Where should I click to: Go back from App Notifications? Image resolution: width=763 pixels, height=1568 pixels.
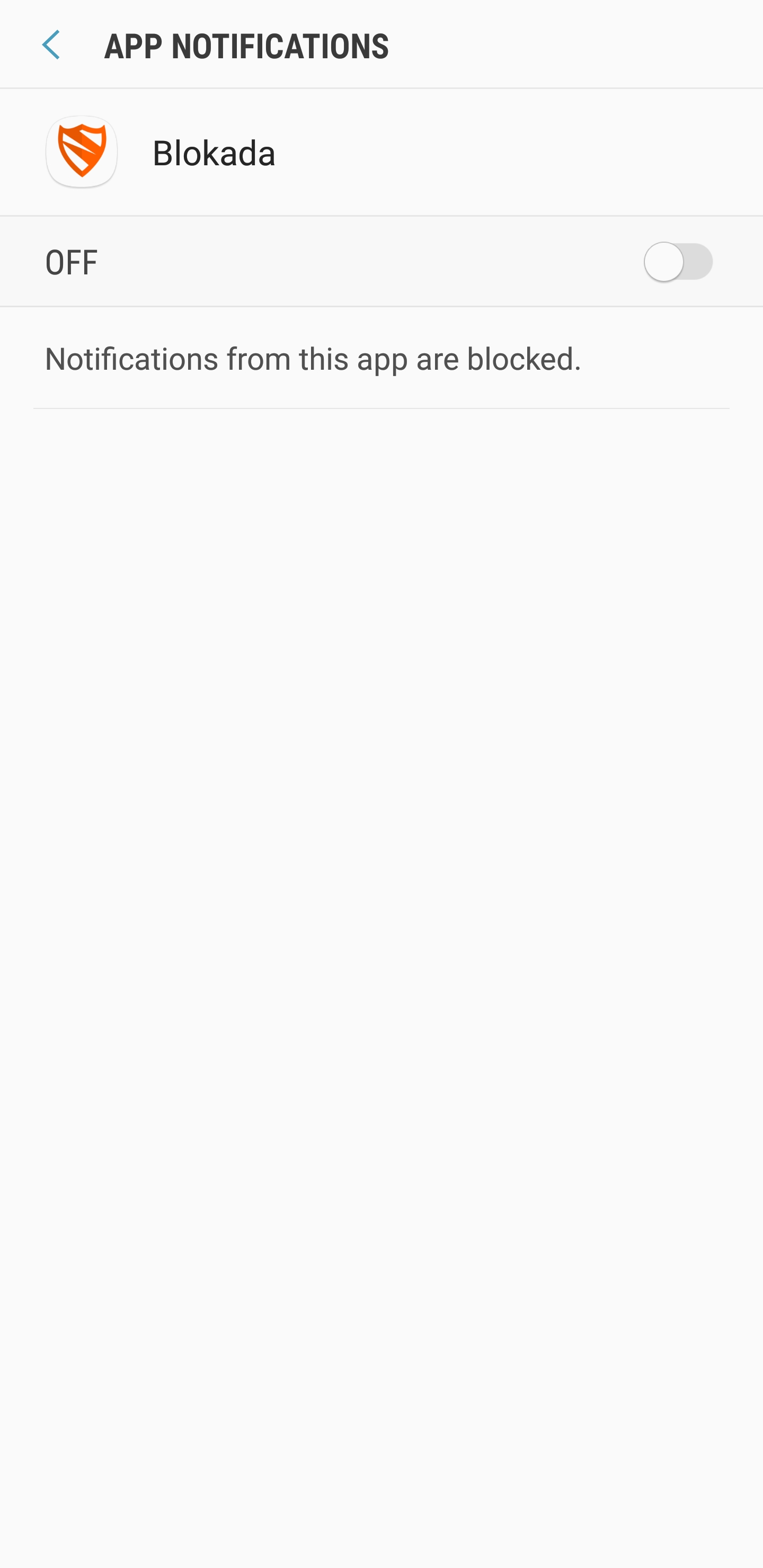point(51,45)
